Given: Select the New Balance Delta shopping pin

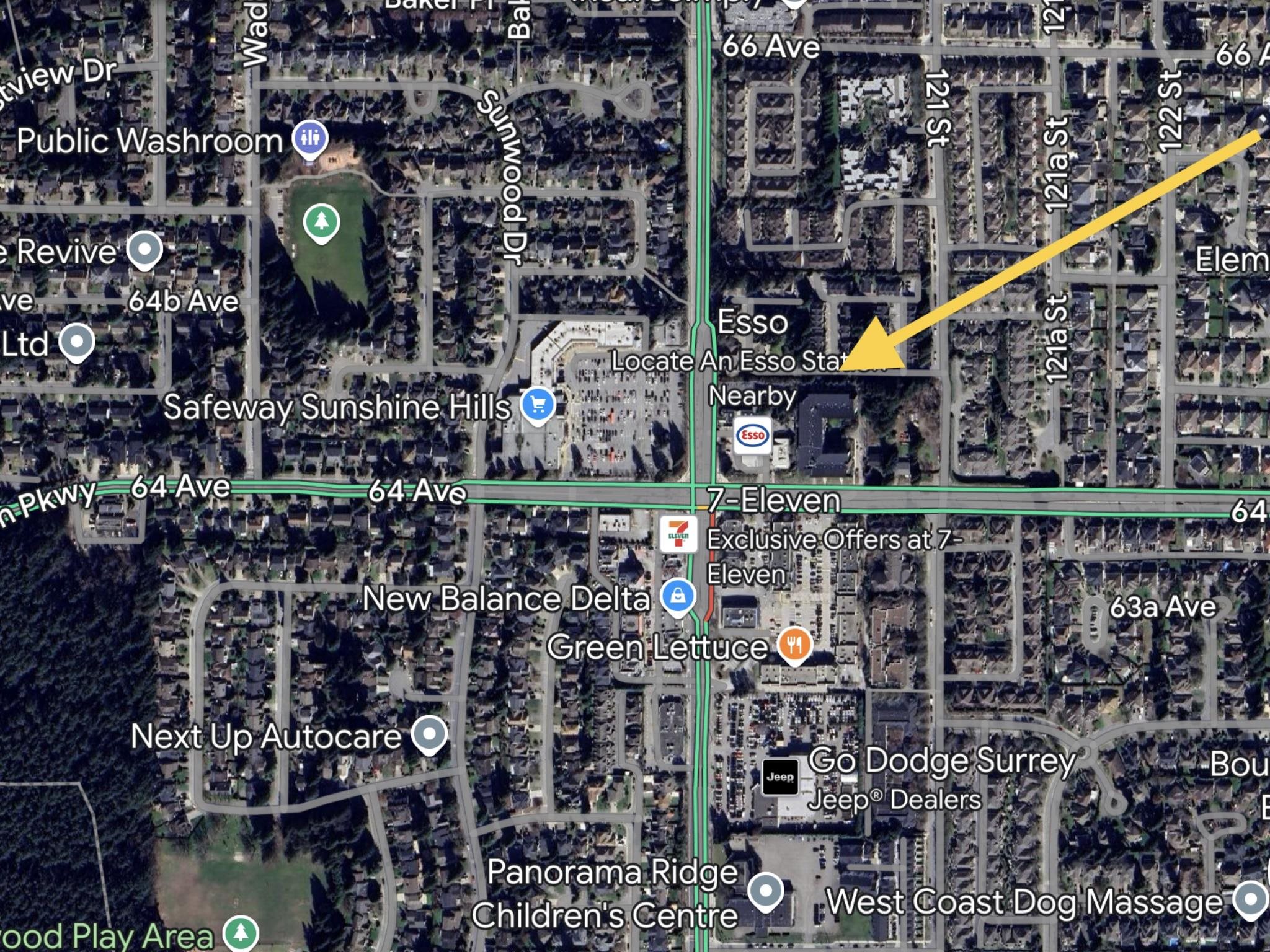Looking at the screenshot, I should [x=677, y=597].
